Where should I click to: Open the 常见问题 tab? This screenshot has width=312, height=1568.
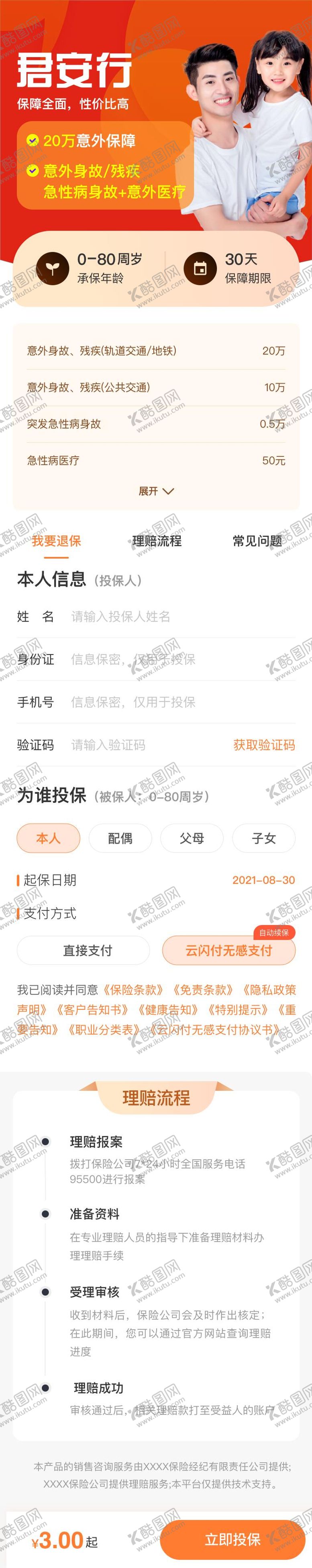click(257, 541)
